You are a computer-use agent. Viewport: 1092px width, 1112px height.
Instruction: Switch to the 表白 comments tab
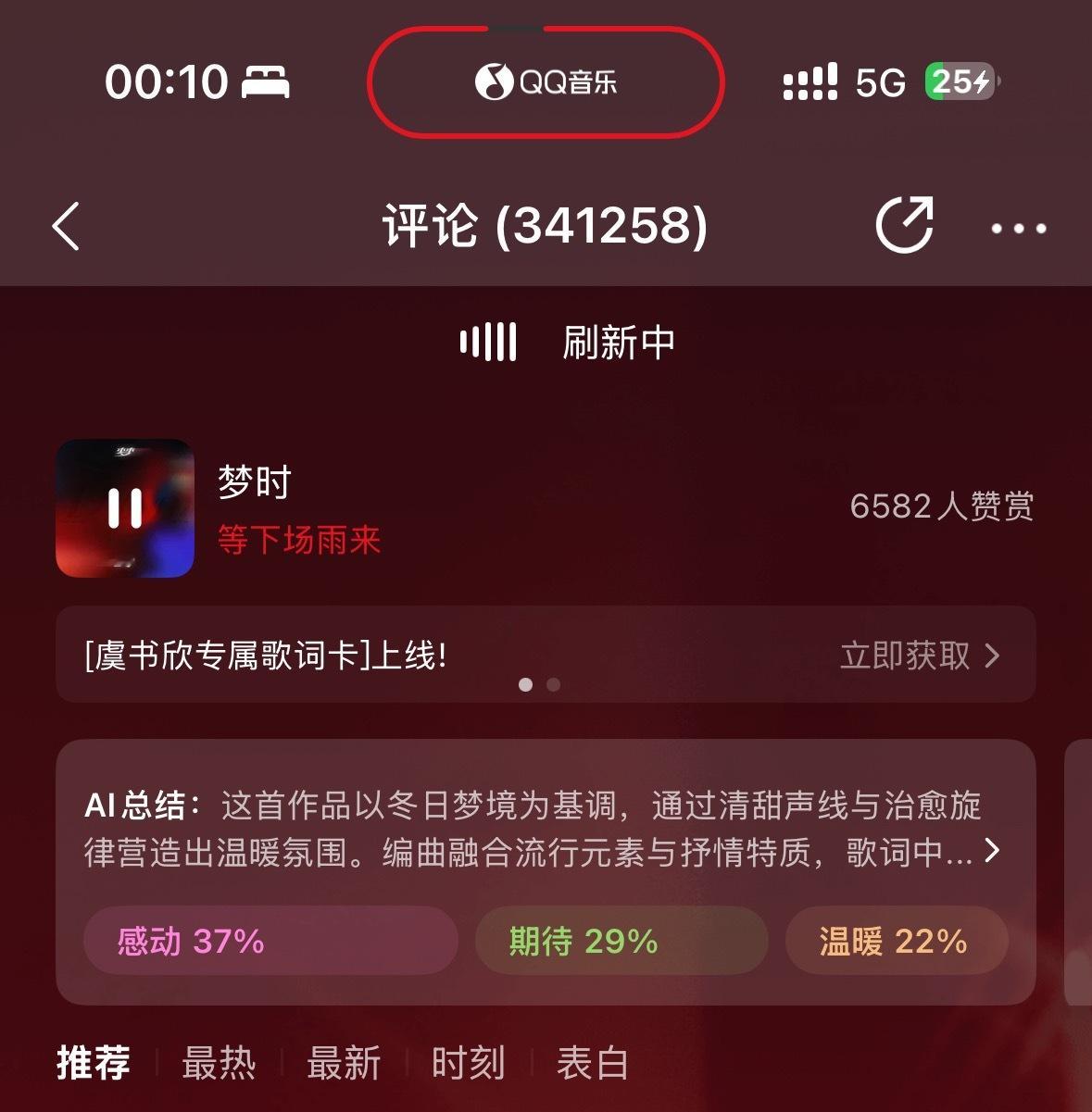click(x=592, y=1064)
